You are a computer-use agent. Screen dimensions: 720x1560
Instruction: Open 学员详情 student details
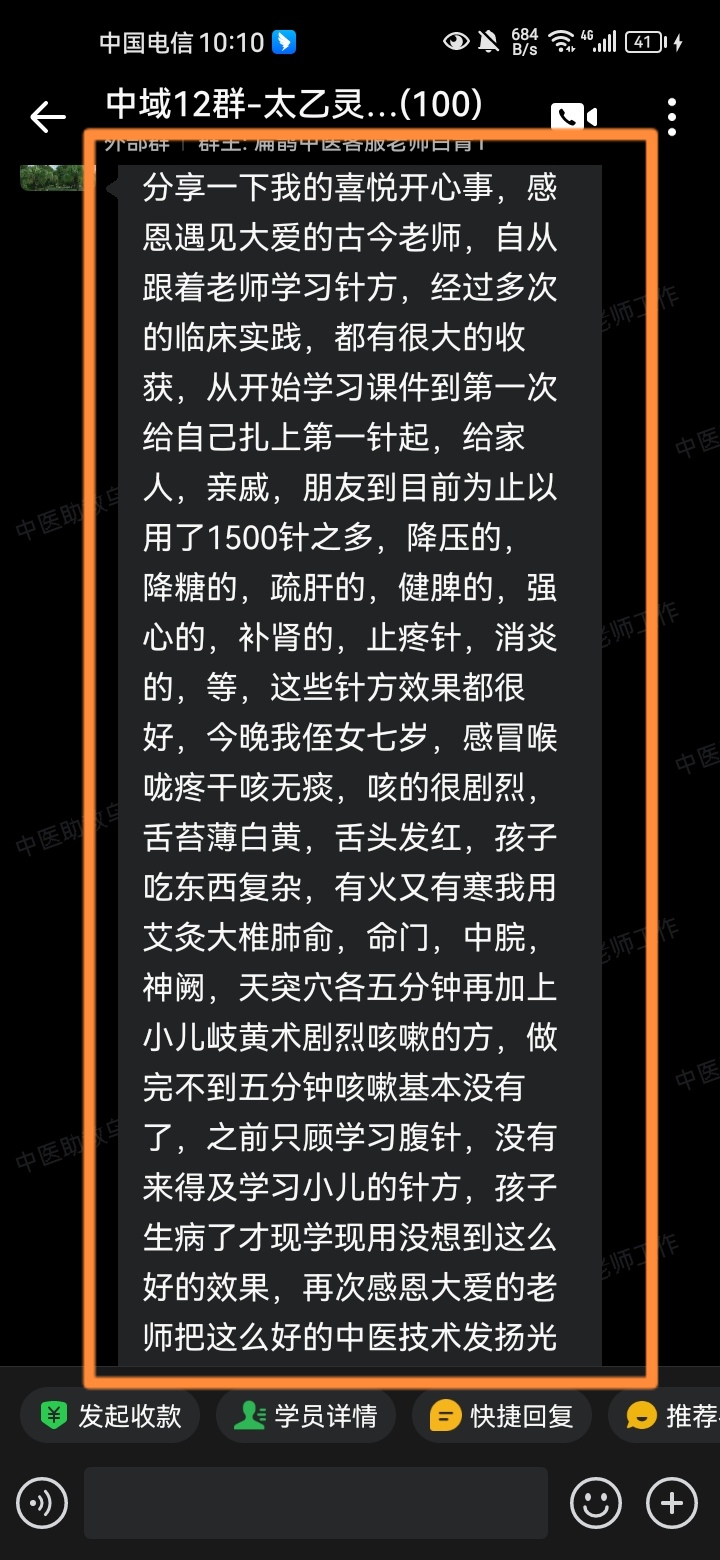click(305, 1416)
